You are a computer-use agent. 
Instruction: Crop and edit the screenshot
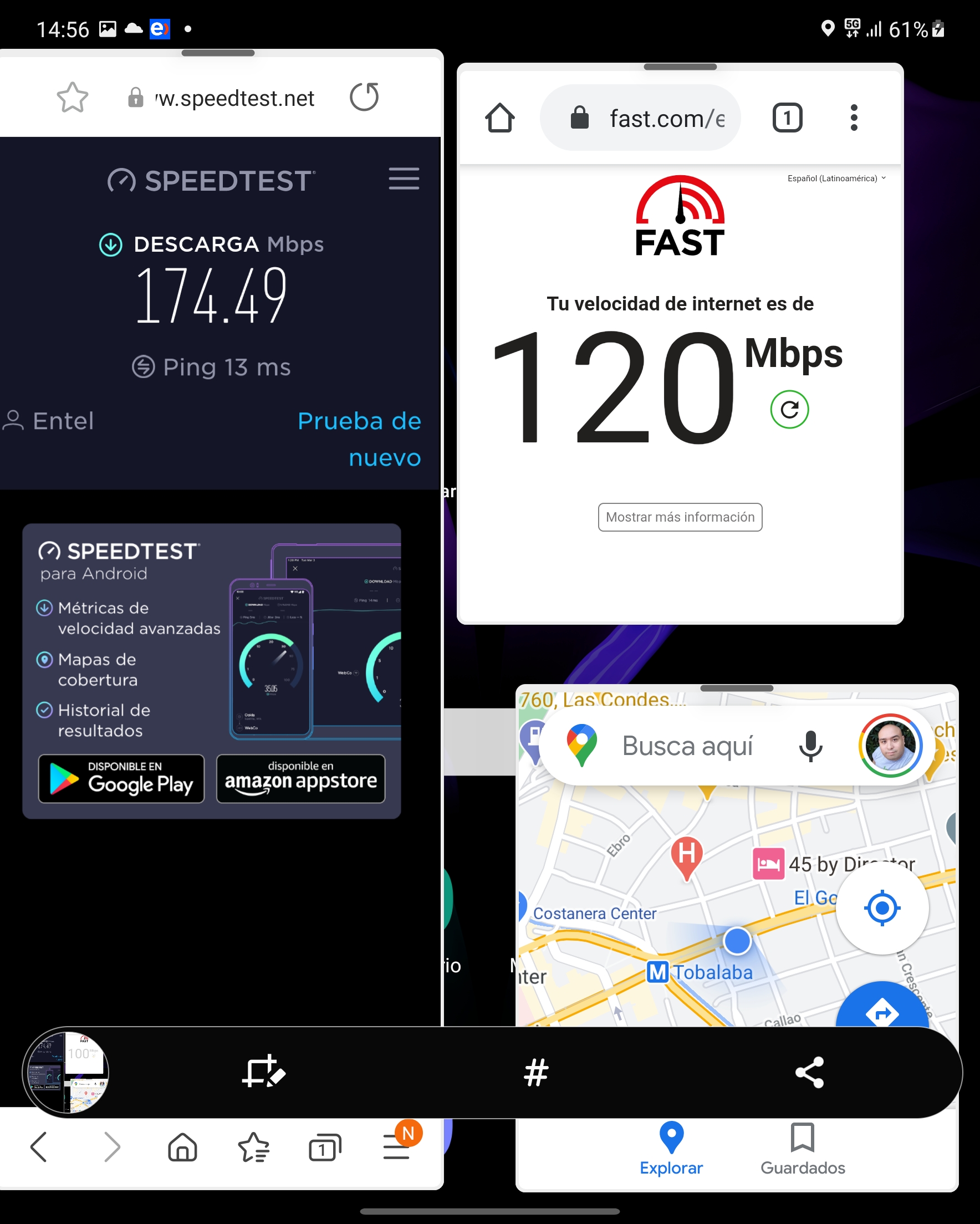tap(263, 1073)
